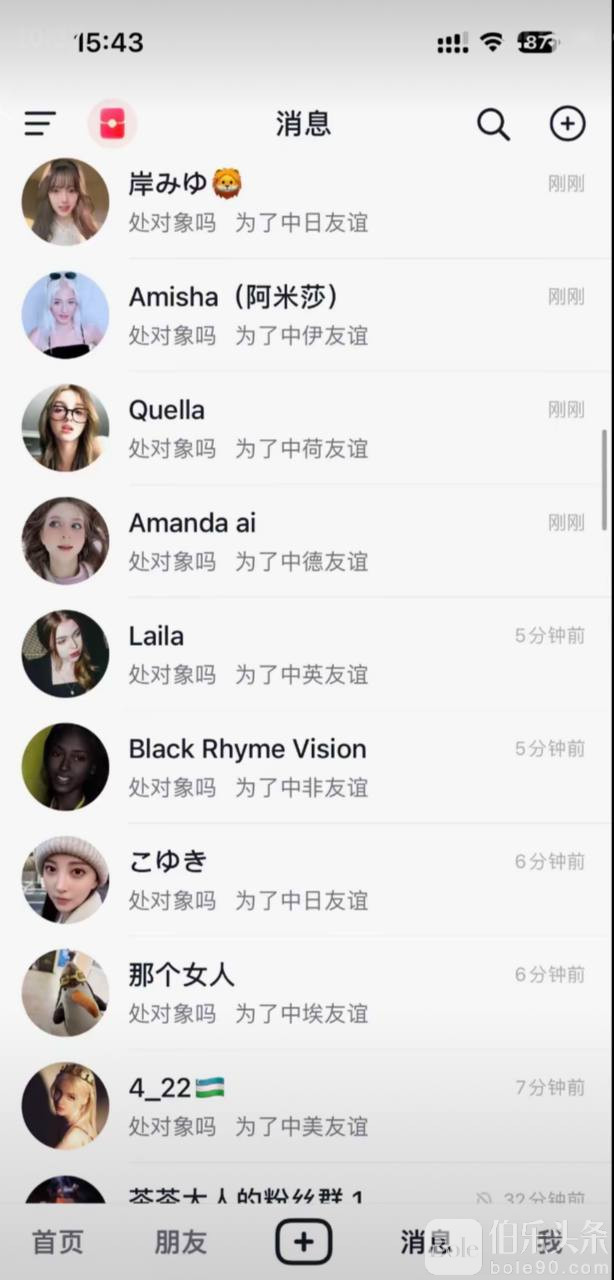This screenshot has height=1280, width=614.
Task: Switch to the 我 profile tab
Action: pos(549,1242)
